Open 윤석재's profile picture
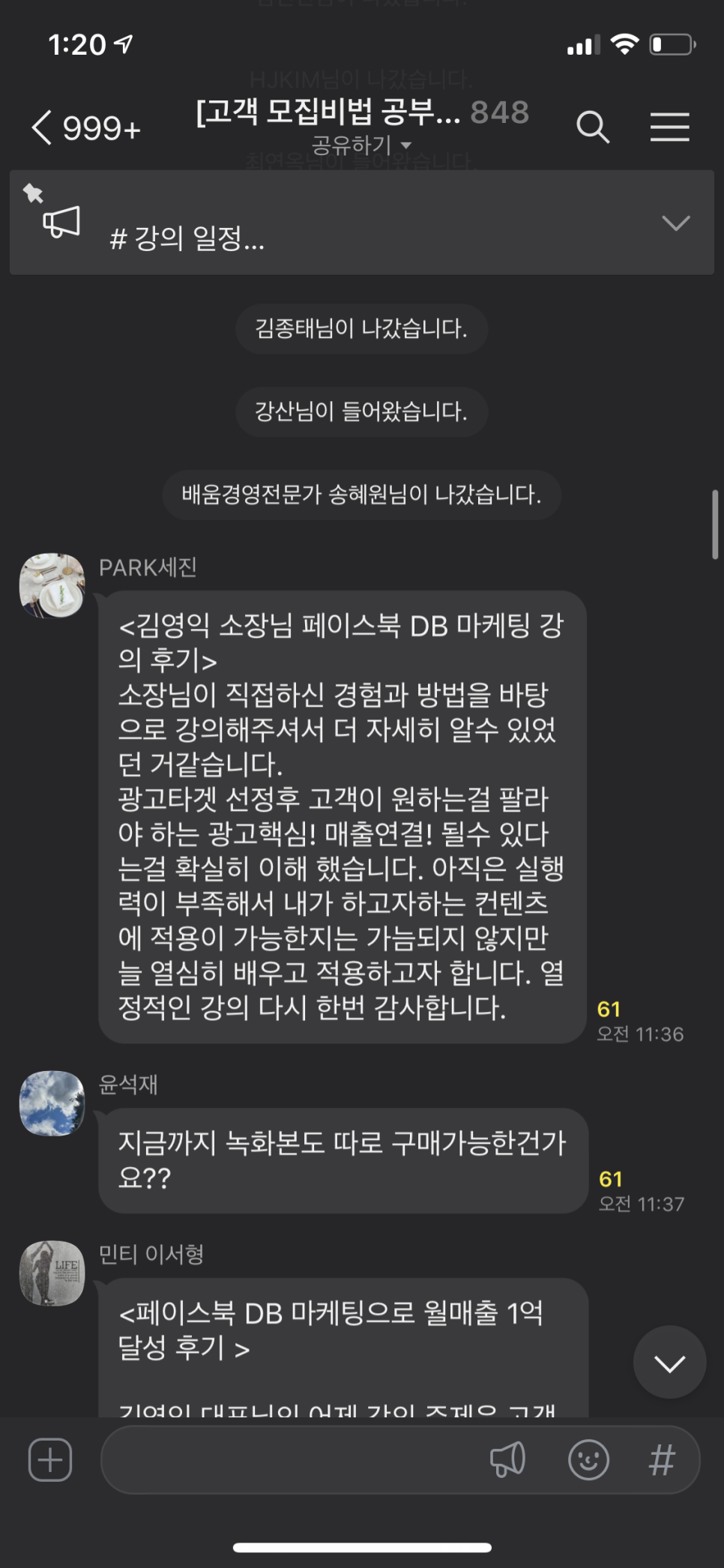This screenshot has width=724, height=1568. 52,1103
